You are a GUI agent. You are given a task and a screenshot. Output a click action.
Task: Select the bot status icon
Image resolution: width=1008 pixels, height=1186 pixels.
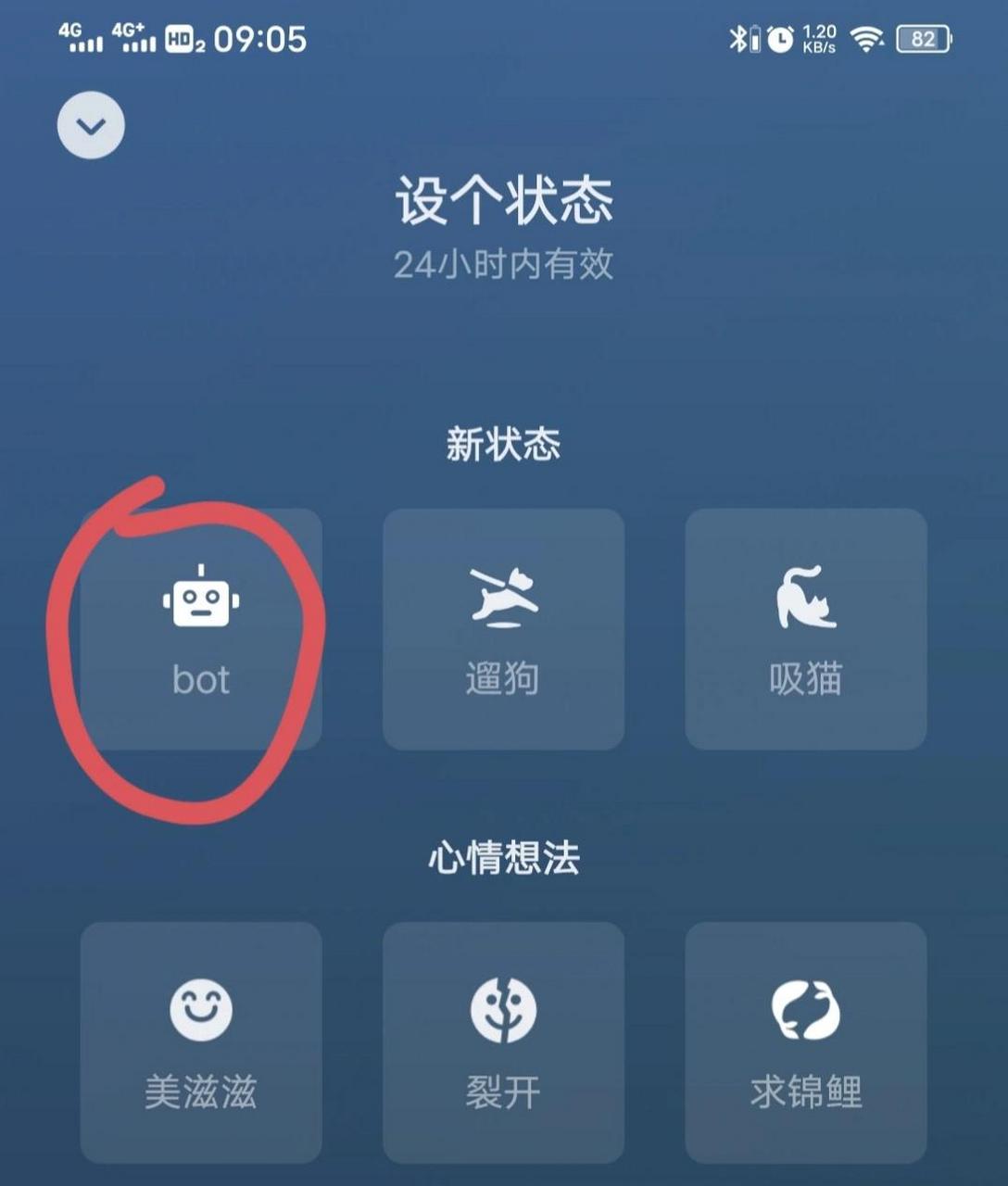[x=199, y=598]
